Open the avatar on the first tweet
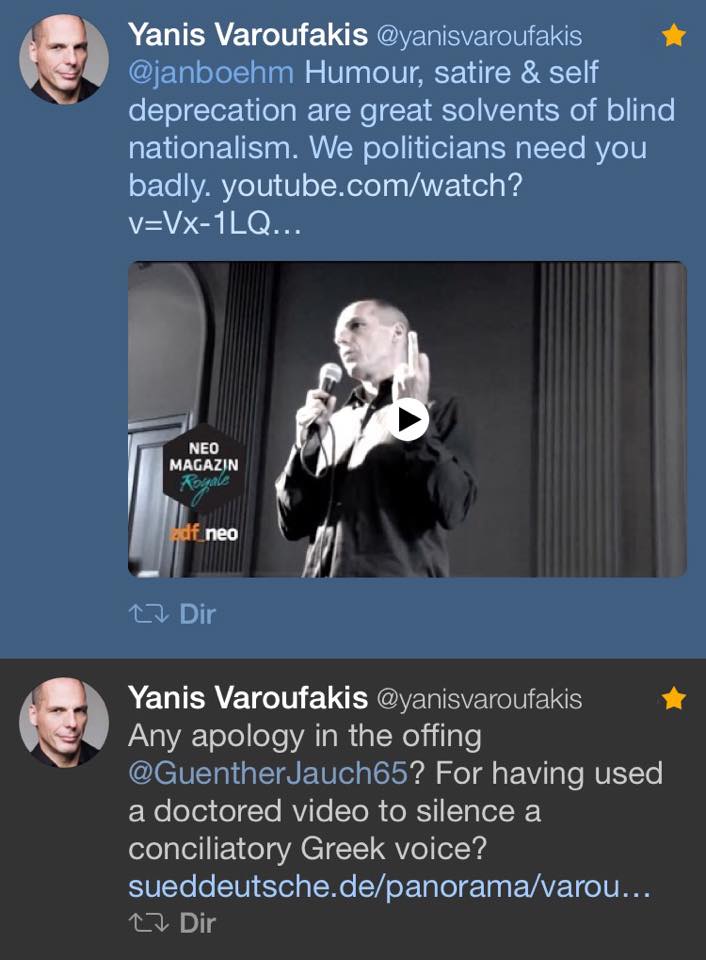This screenshot has width=706, height=960. click(64, 59)
